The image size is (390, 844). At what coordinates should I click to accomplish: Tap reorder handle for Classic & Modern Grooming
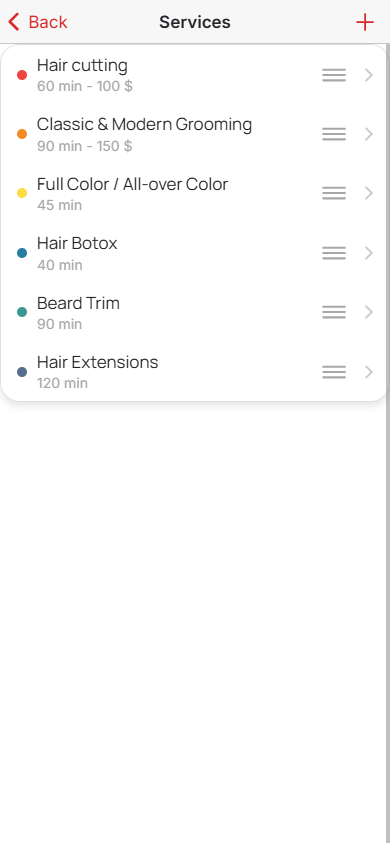334,134
